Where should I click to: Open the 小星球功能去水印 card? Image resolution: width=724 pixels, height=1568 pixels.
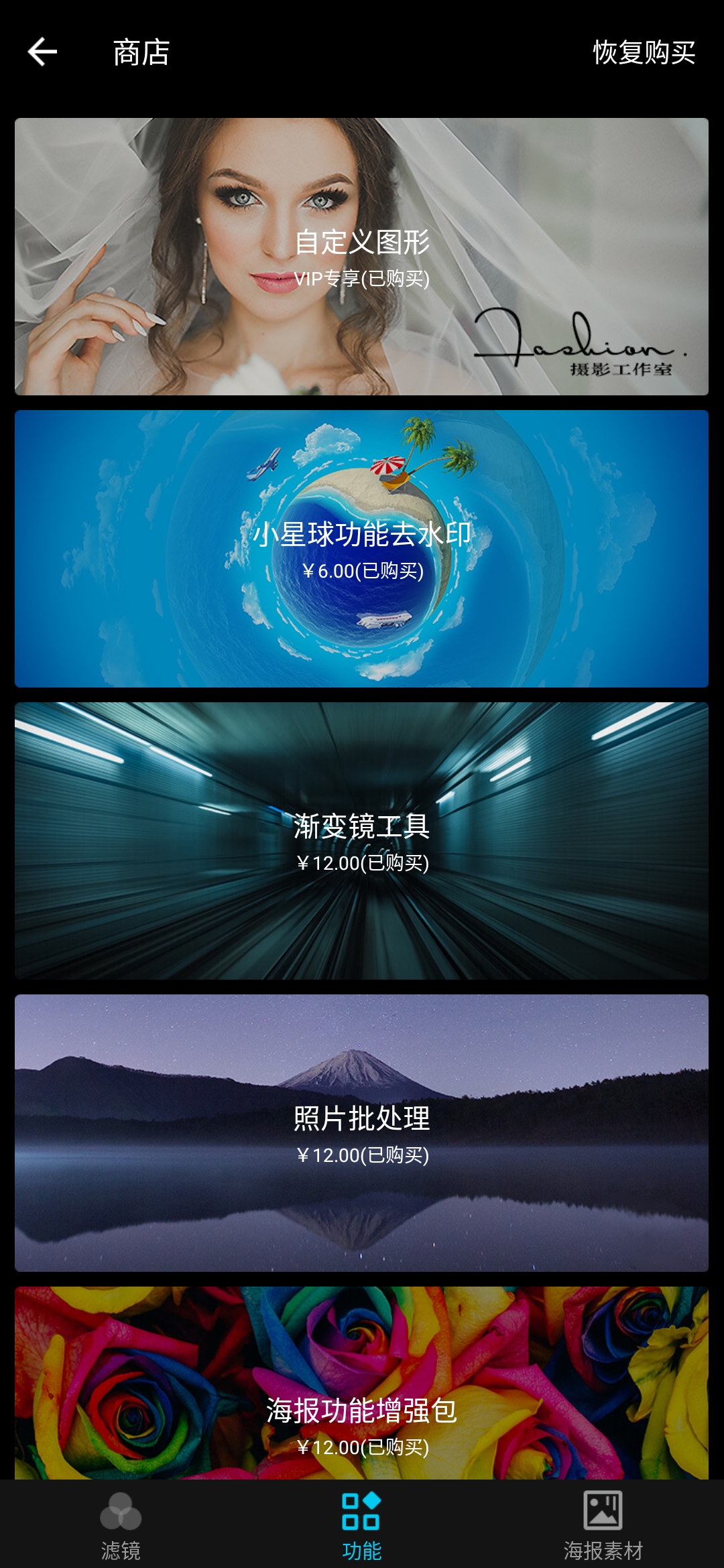coord(361,549)
